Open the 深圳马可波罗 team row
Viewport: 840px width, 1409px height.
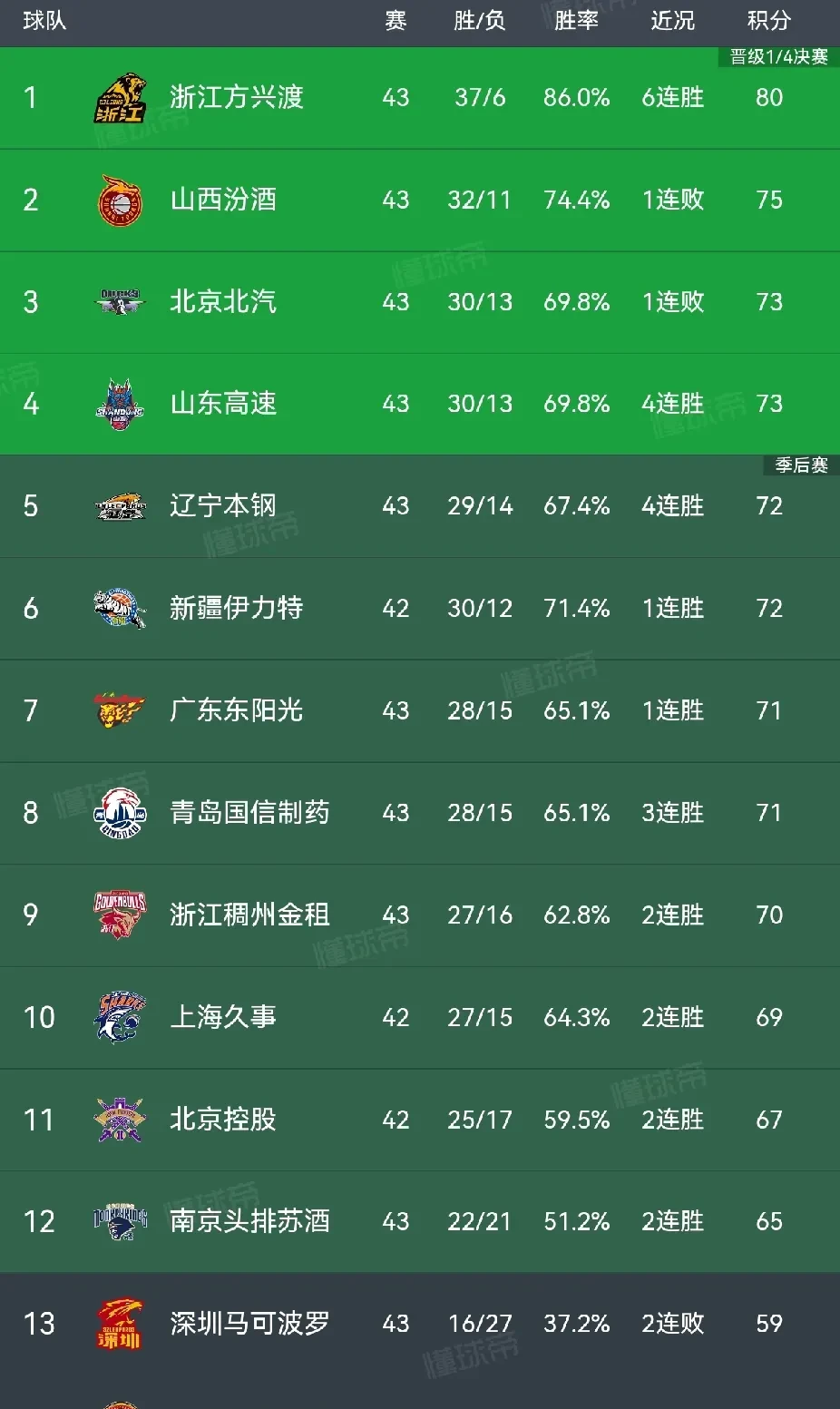[x=249, y=1324]
